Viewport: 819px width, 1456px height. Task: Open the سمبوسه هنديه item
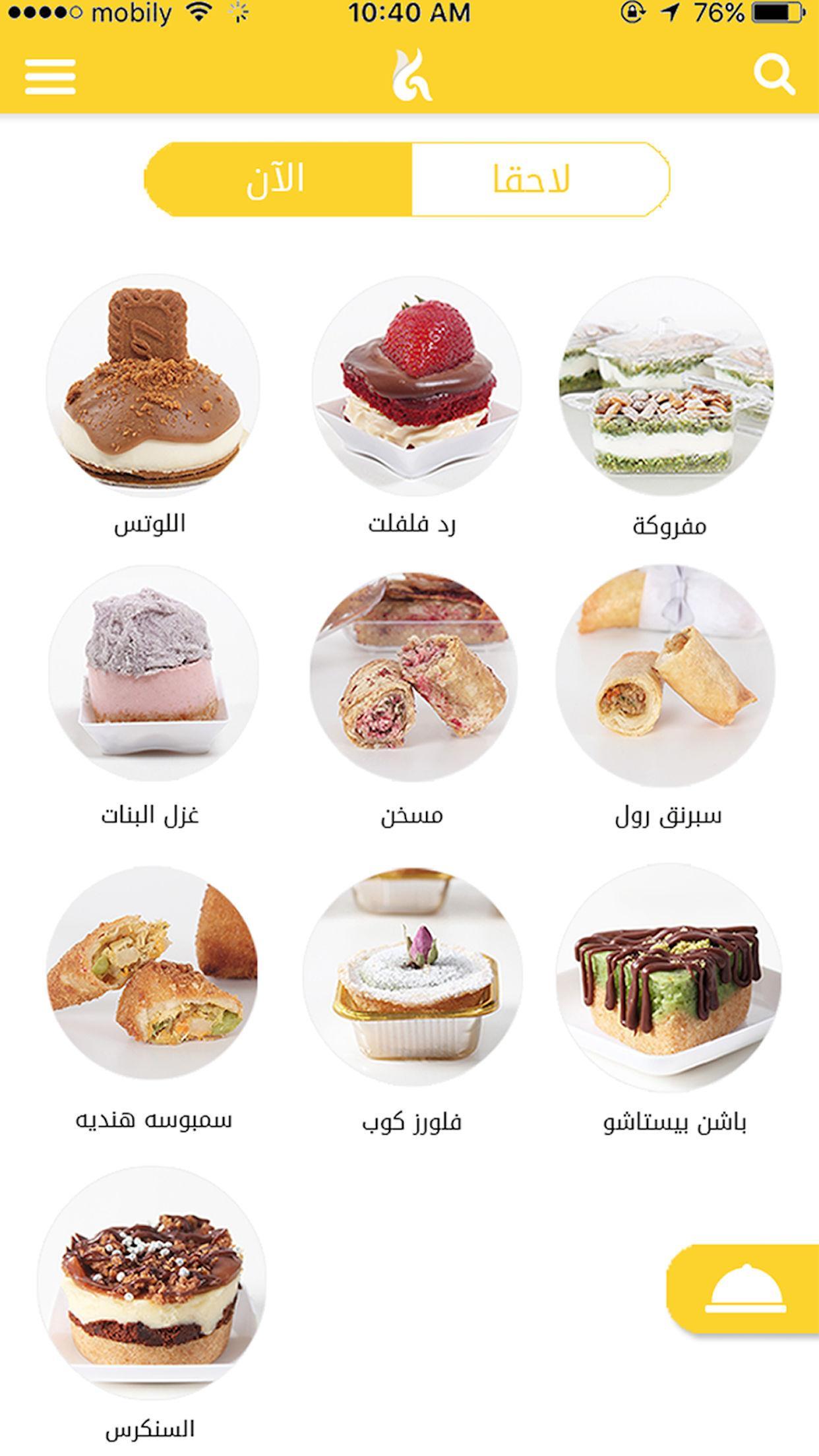[152, 976]
